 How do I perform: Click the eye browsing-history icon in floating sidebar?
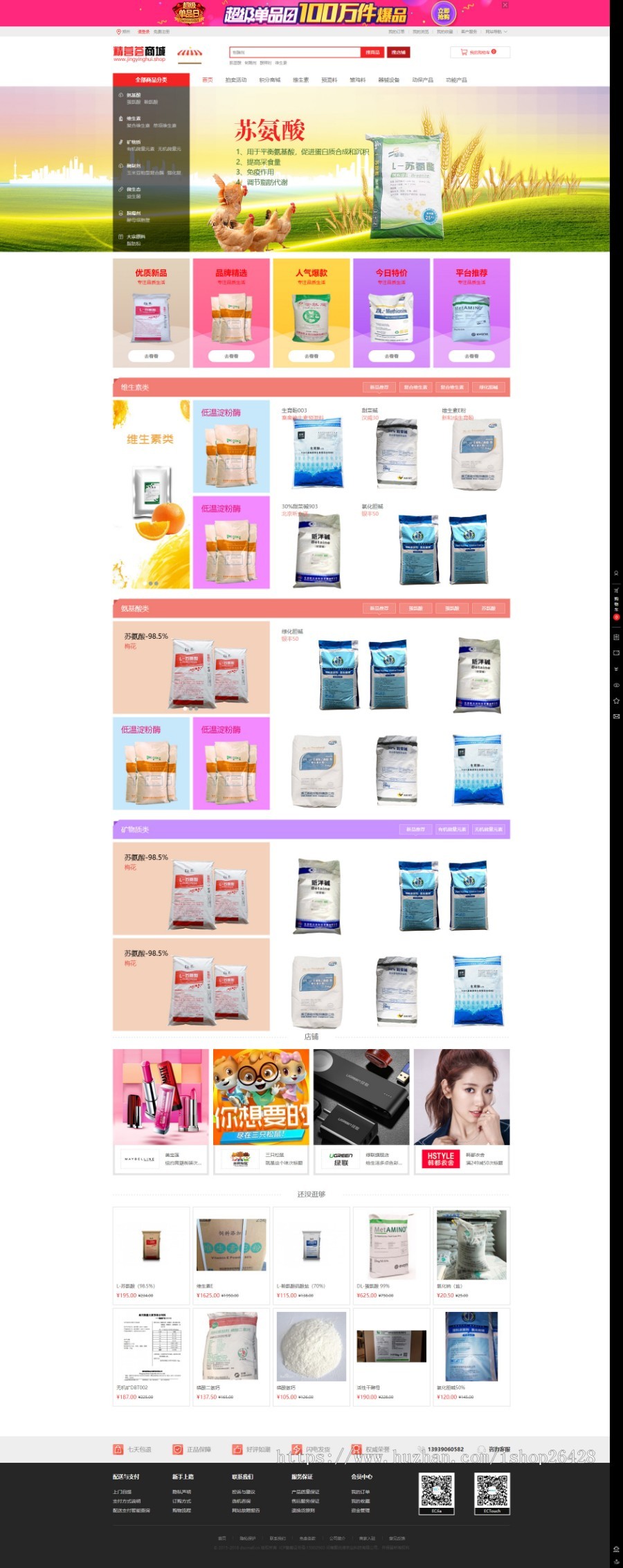tap(616, 682)
